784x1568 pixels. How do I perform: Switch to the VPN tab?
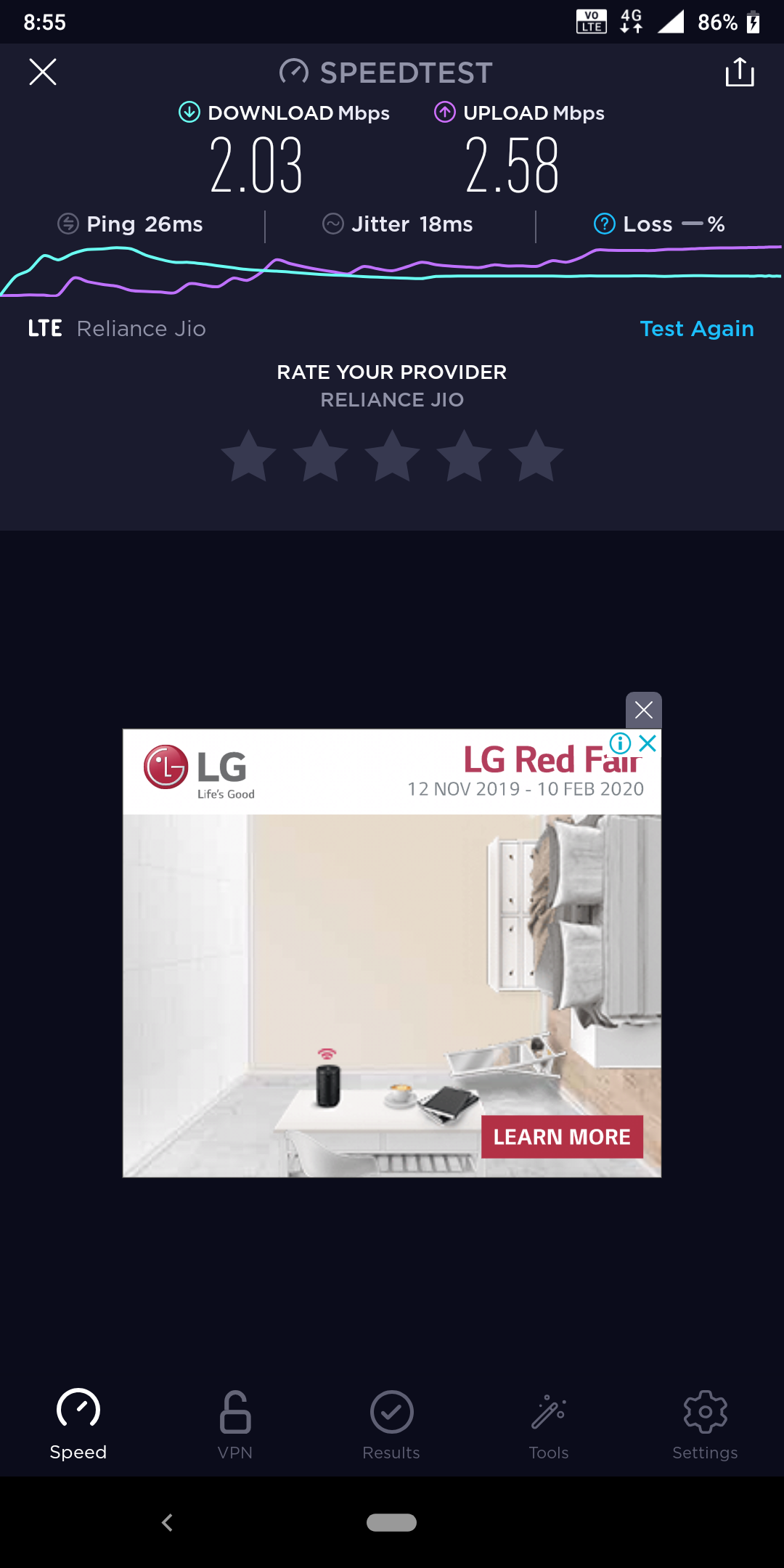click(235, 1424)
